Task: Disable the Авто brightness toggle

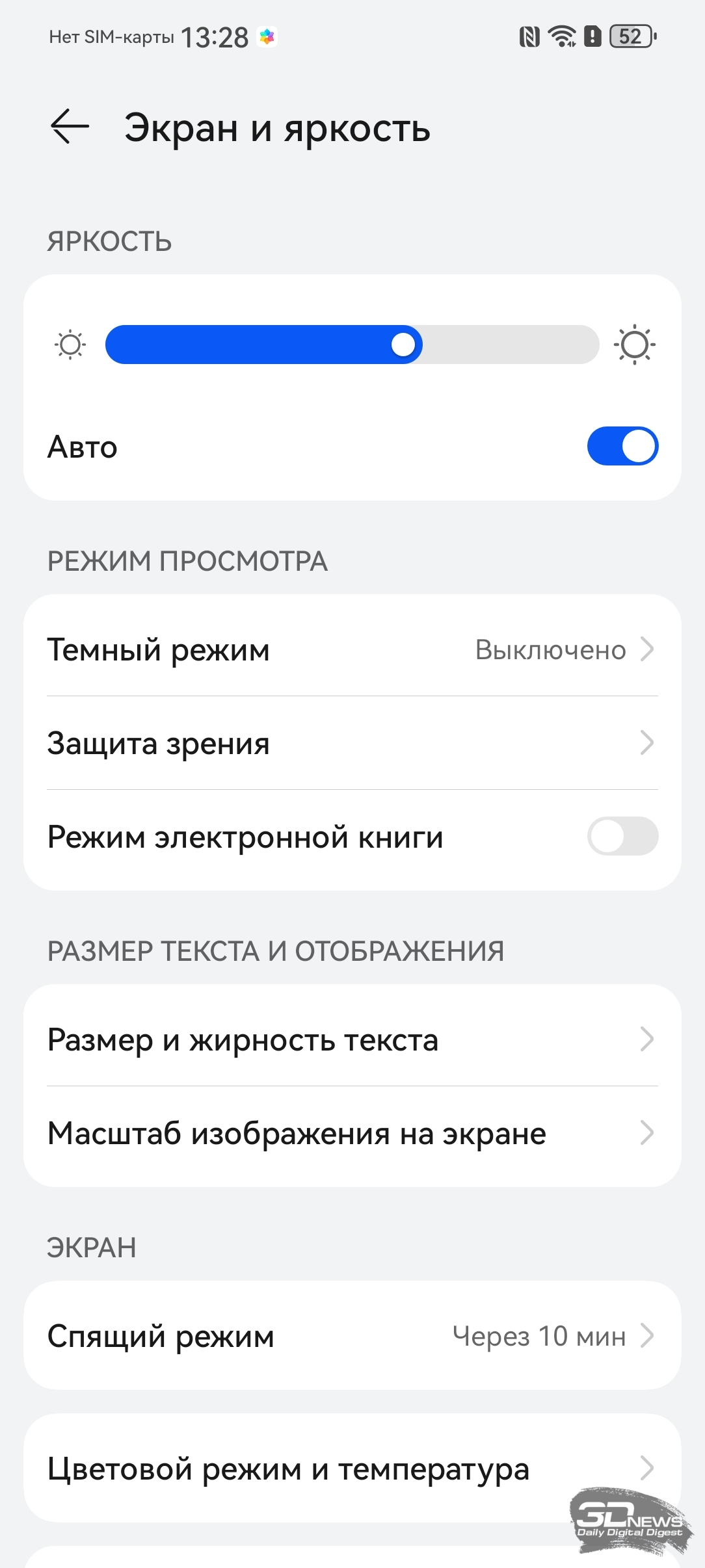Action: (x=622, y=447)
